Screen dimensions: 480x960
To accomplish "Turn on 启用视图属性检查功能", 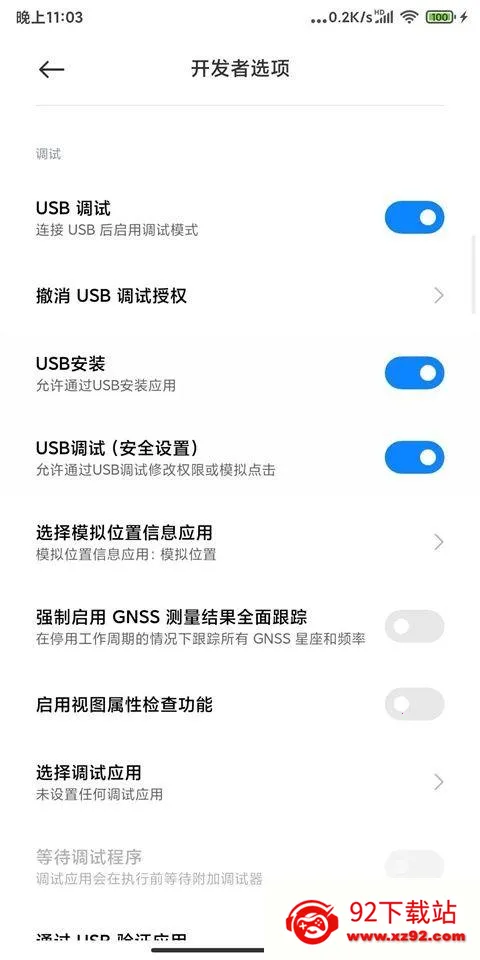I will point(414,704).
